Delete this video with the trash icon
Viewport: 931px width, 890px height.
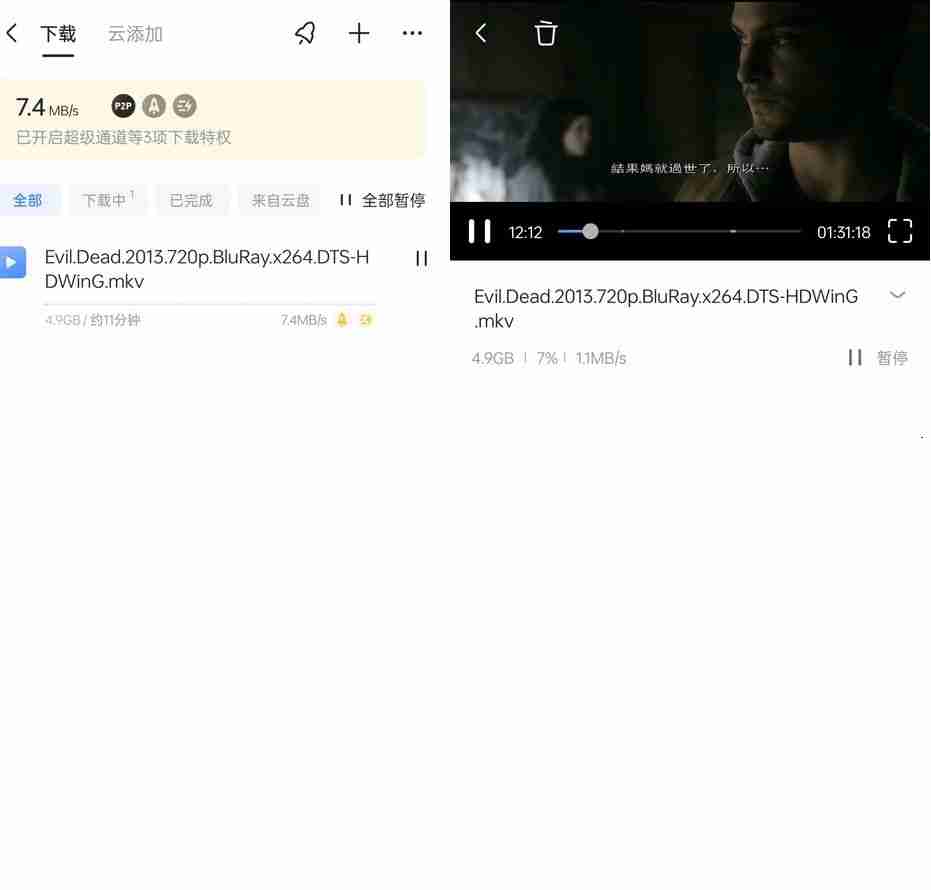click(x=545, y=33)
